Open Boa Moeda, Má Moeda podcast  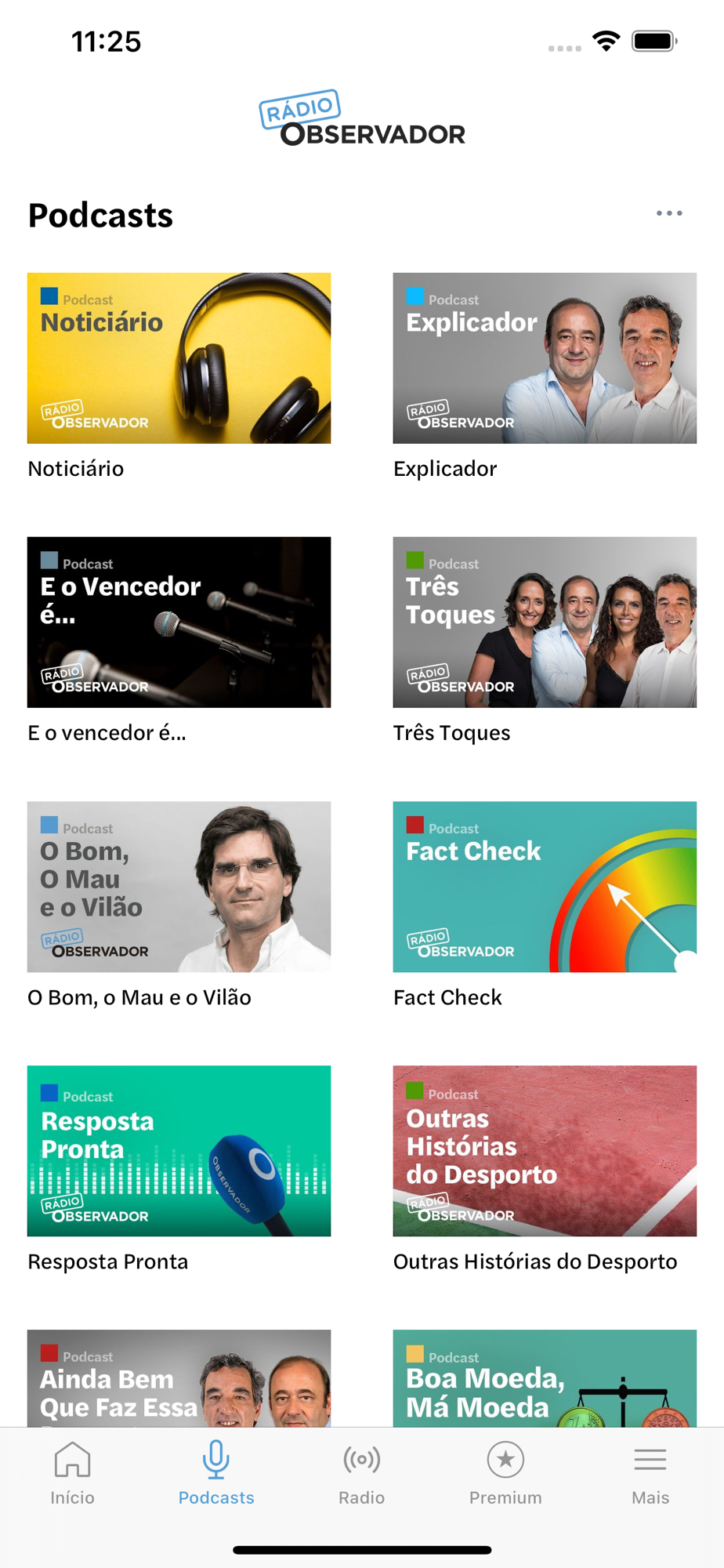point(545,1377)
